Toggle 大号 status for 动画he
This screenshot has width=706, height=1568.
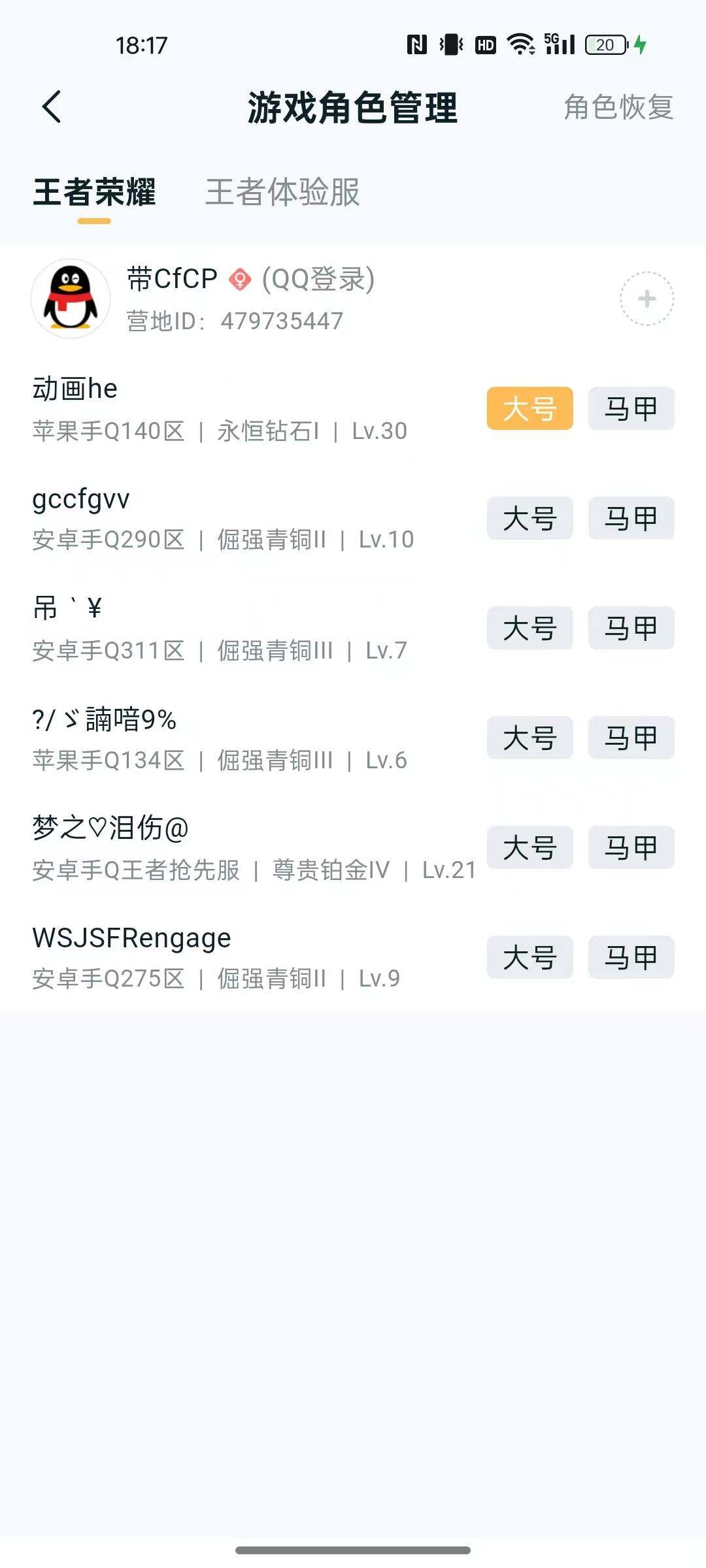point(529,408)
